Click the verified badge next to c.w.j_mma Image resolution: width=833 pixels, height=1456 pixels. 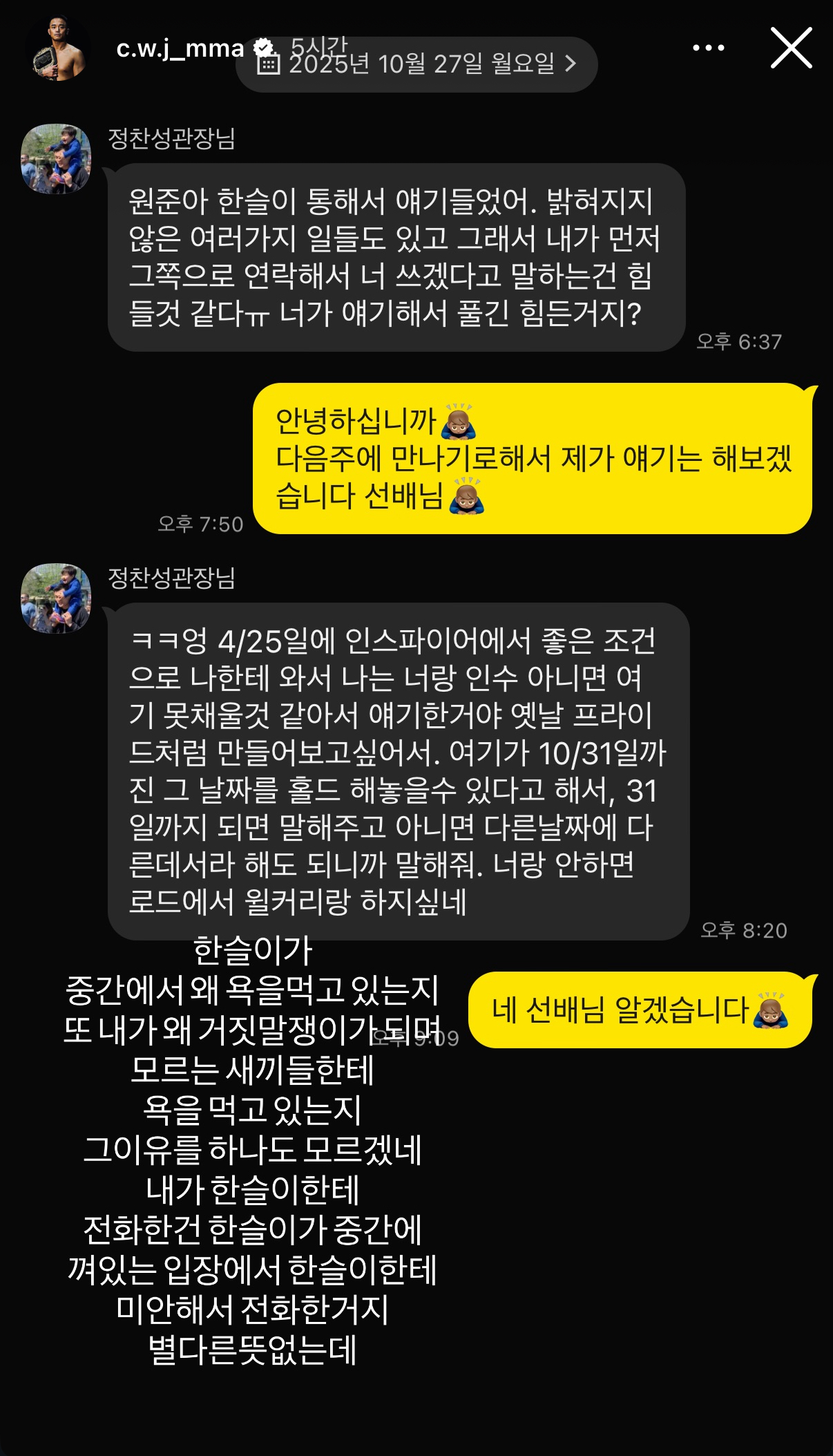[262, 47]
